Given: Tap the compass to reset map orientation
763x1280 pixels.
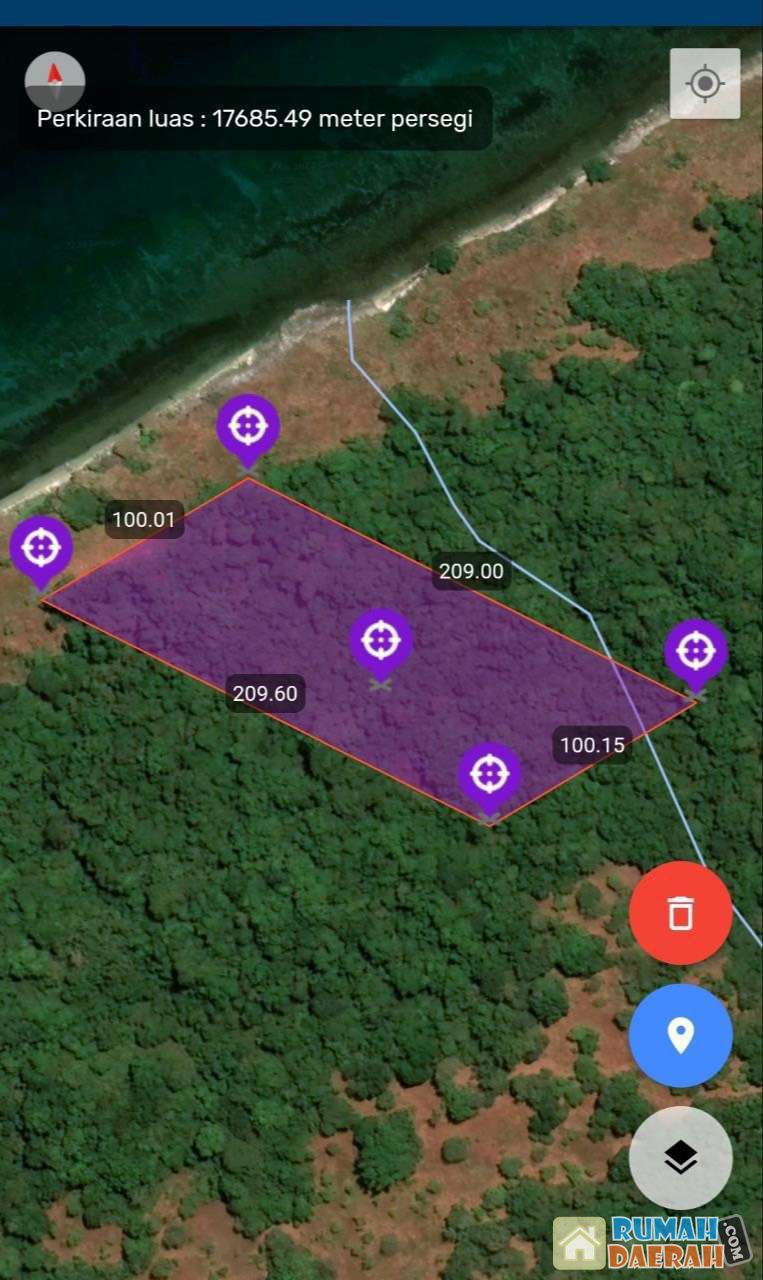Looking at the screenshot, I should pyautogui.click(x=55, y=80).
